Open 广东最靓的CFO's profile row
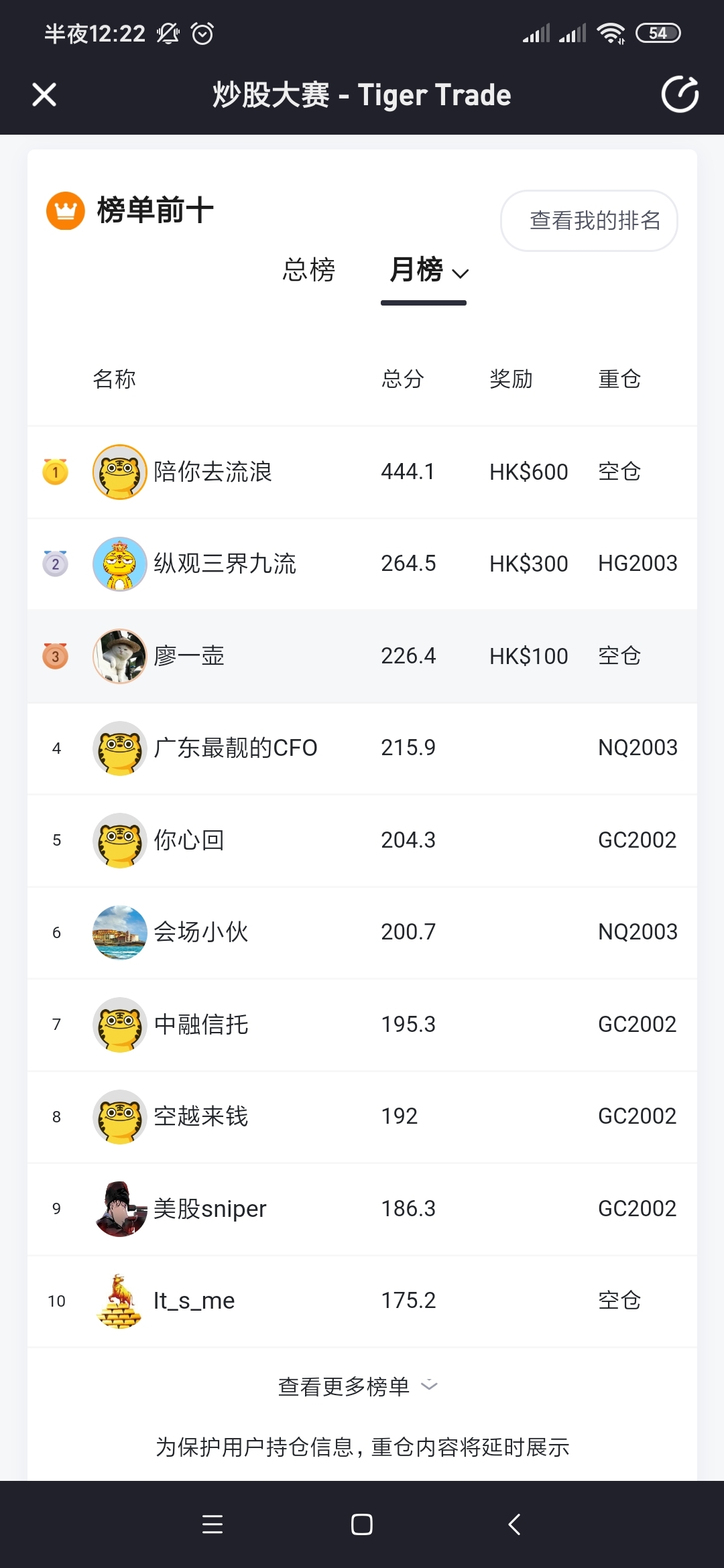This screenshot has width=724, height=1568. tap(362, 748)
